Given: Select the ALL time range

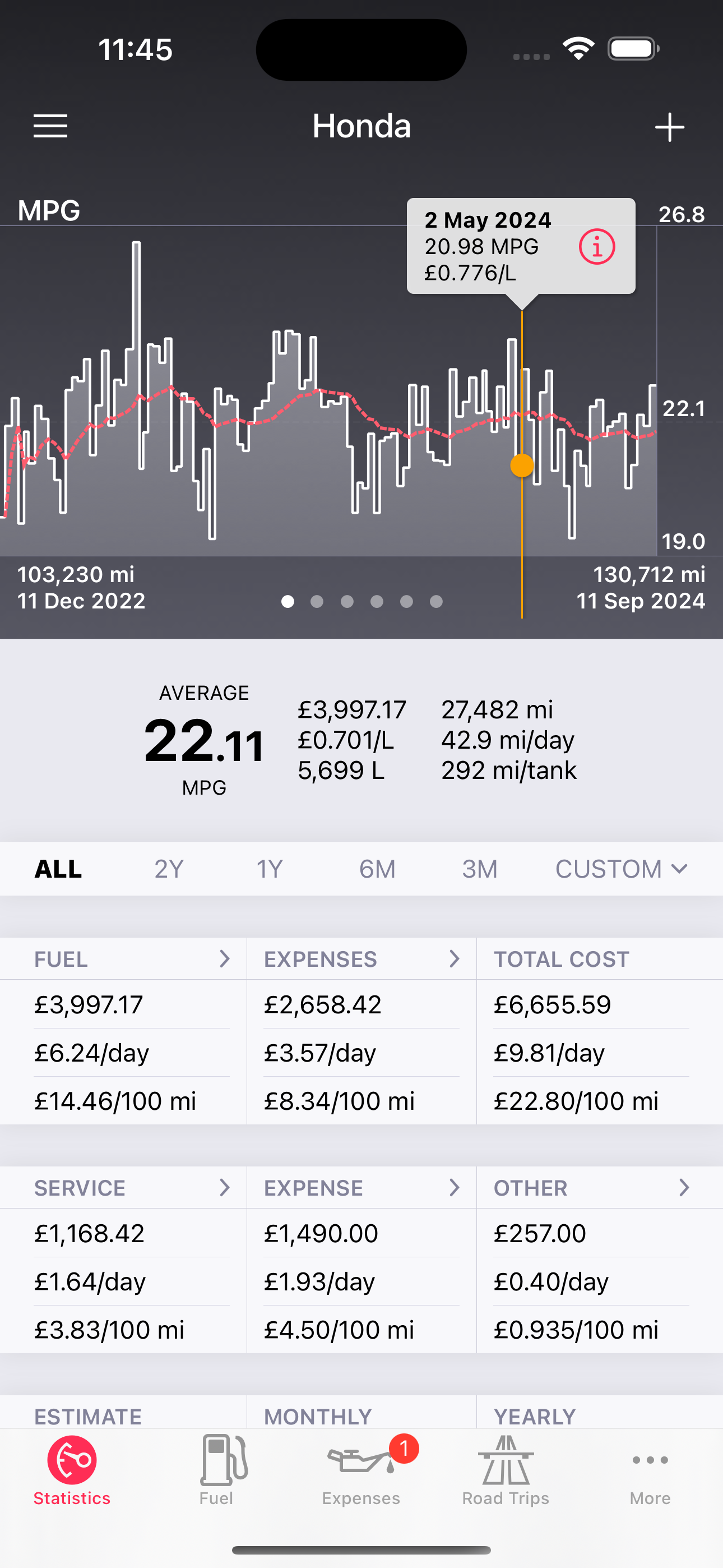Looking at the screenshot, I should pyautogui.click(x=58, y=869).
